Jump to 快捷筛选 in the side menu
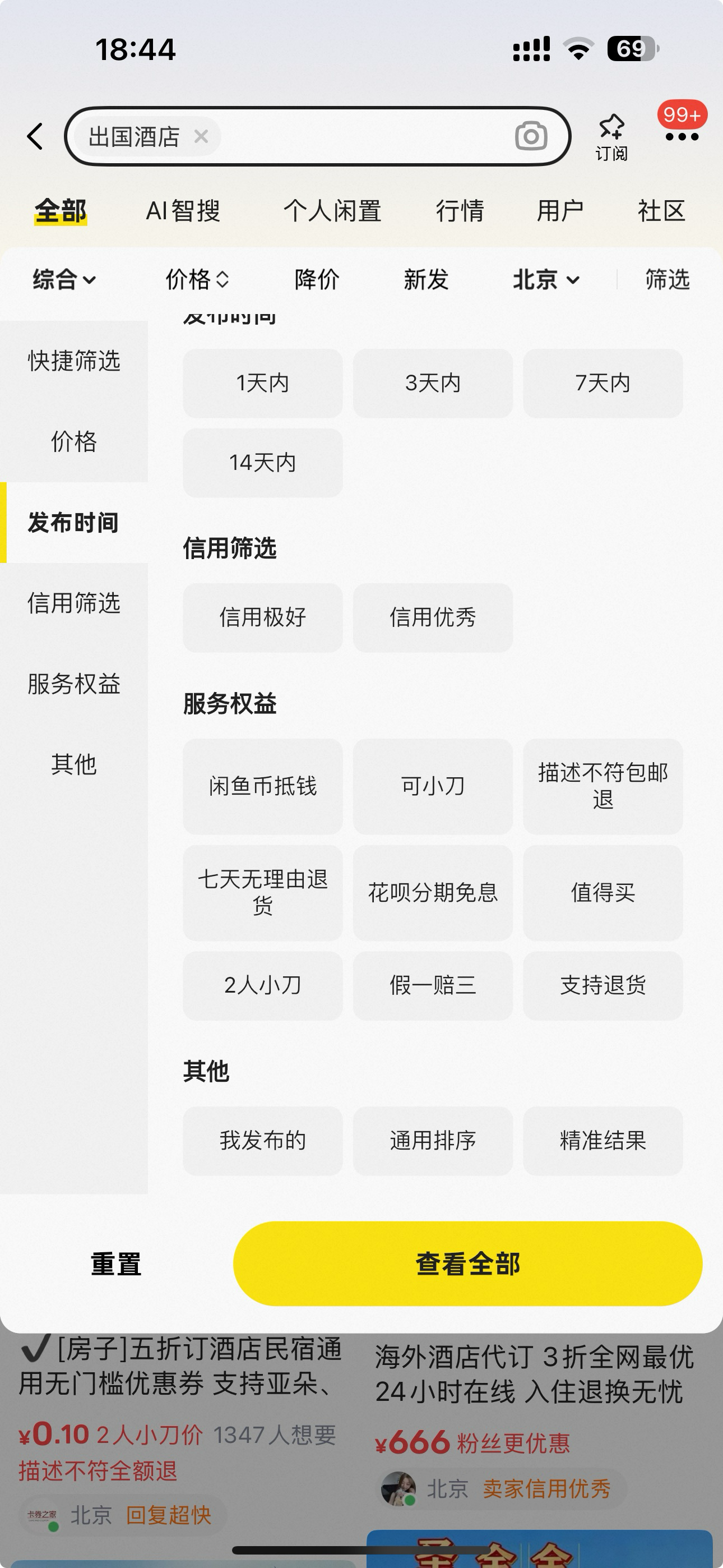The height and width of the screenshot is (1568, 723). click(x=73, y=361)
